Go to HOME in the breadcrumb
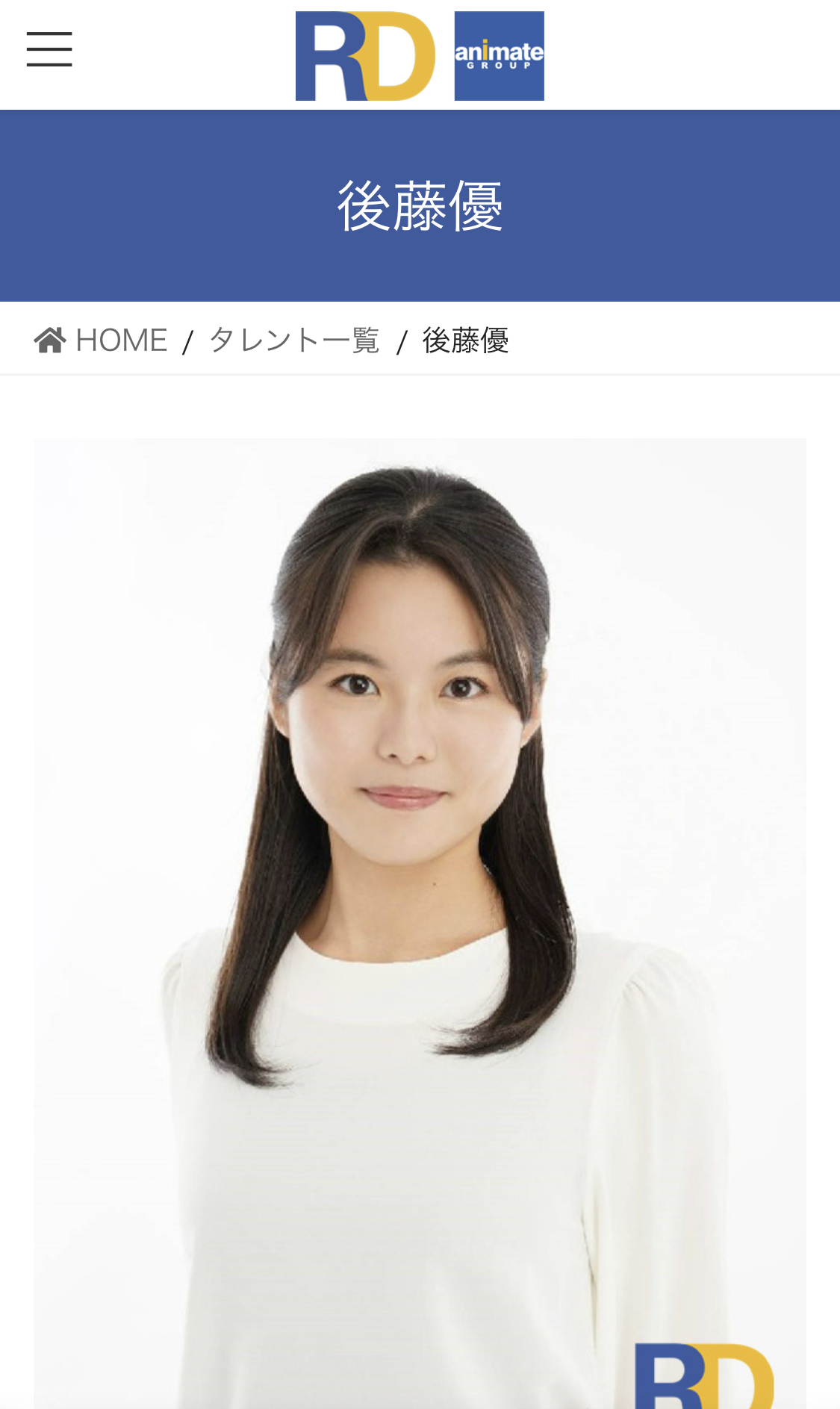The width and height of the screenshot is (840, 1409). tap(101, 340)
